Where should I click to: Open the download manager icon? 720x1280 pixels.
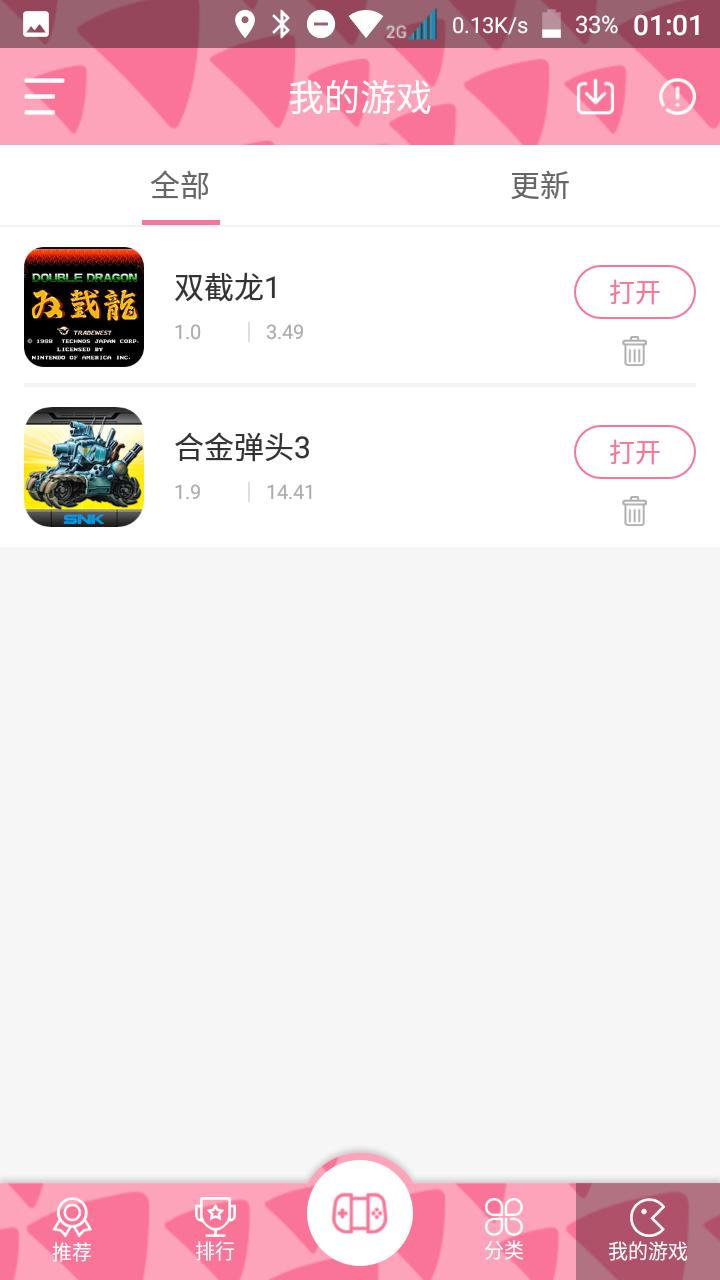596,96
